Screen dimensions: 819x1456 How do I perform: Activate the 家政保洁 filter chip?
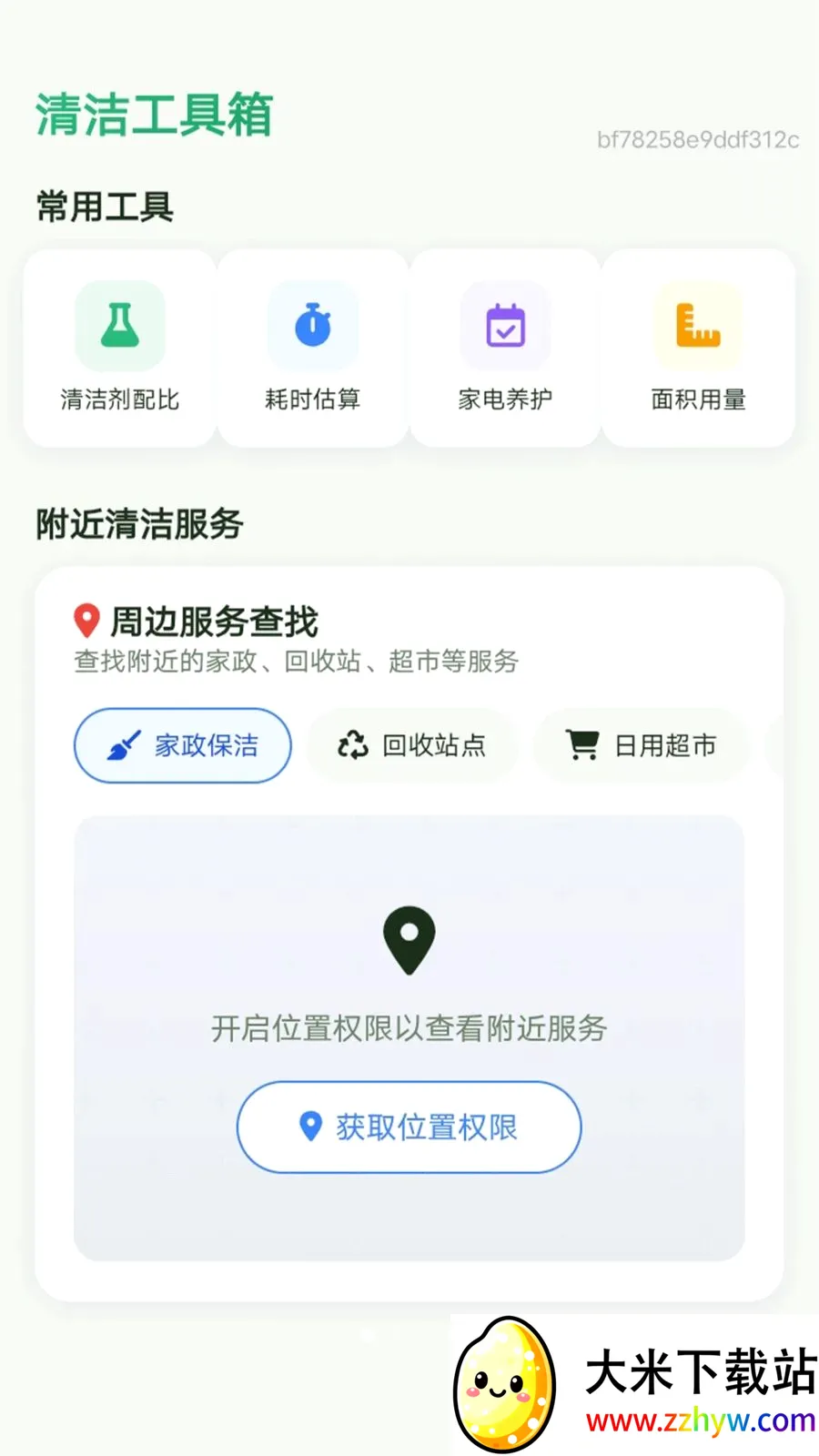click(182, 744)
